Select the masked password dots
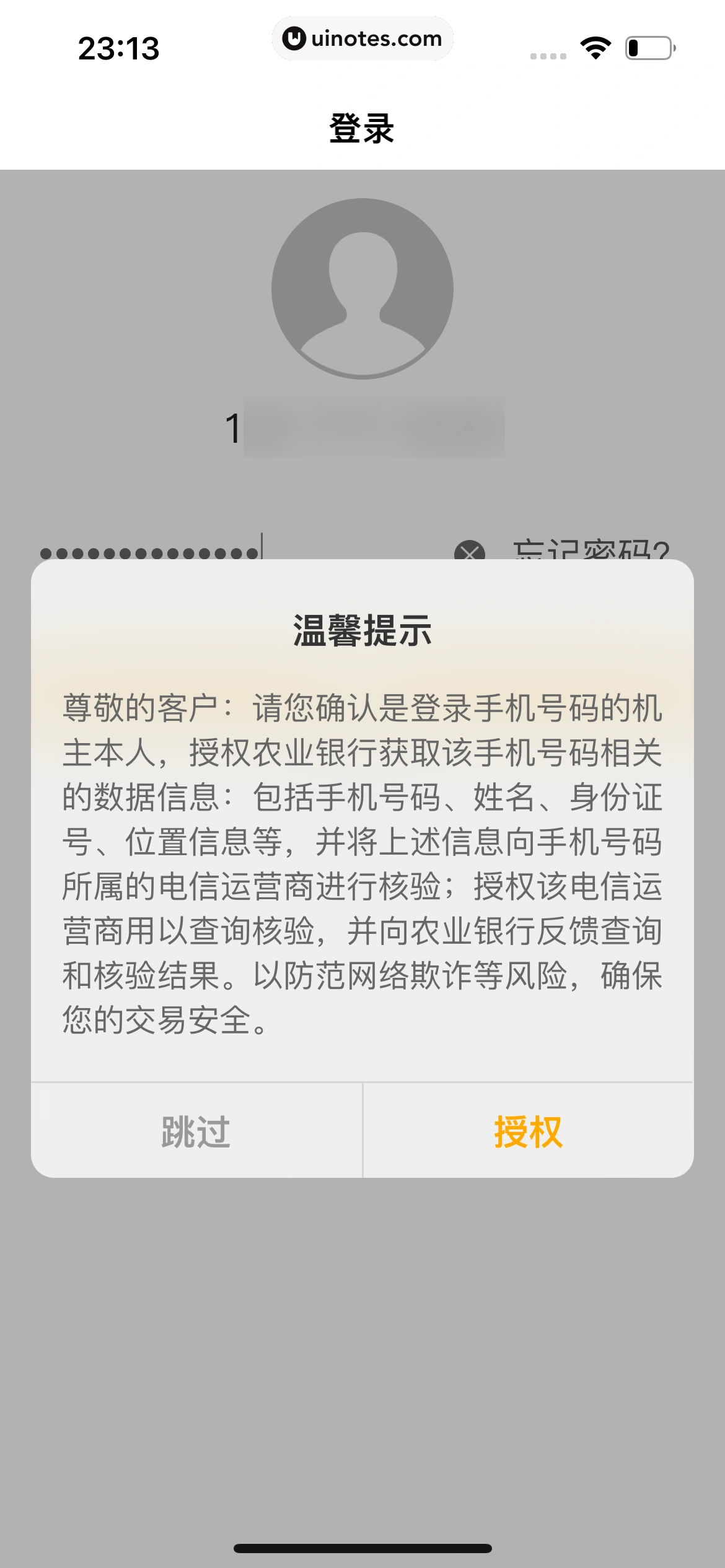This screenshot has height=1568, width=725. coord(149,550)
